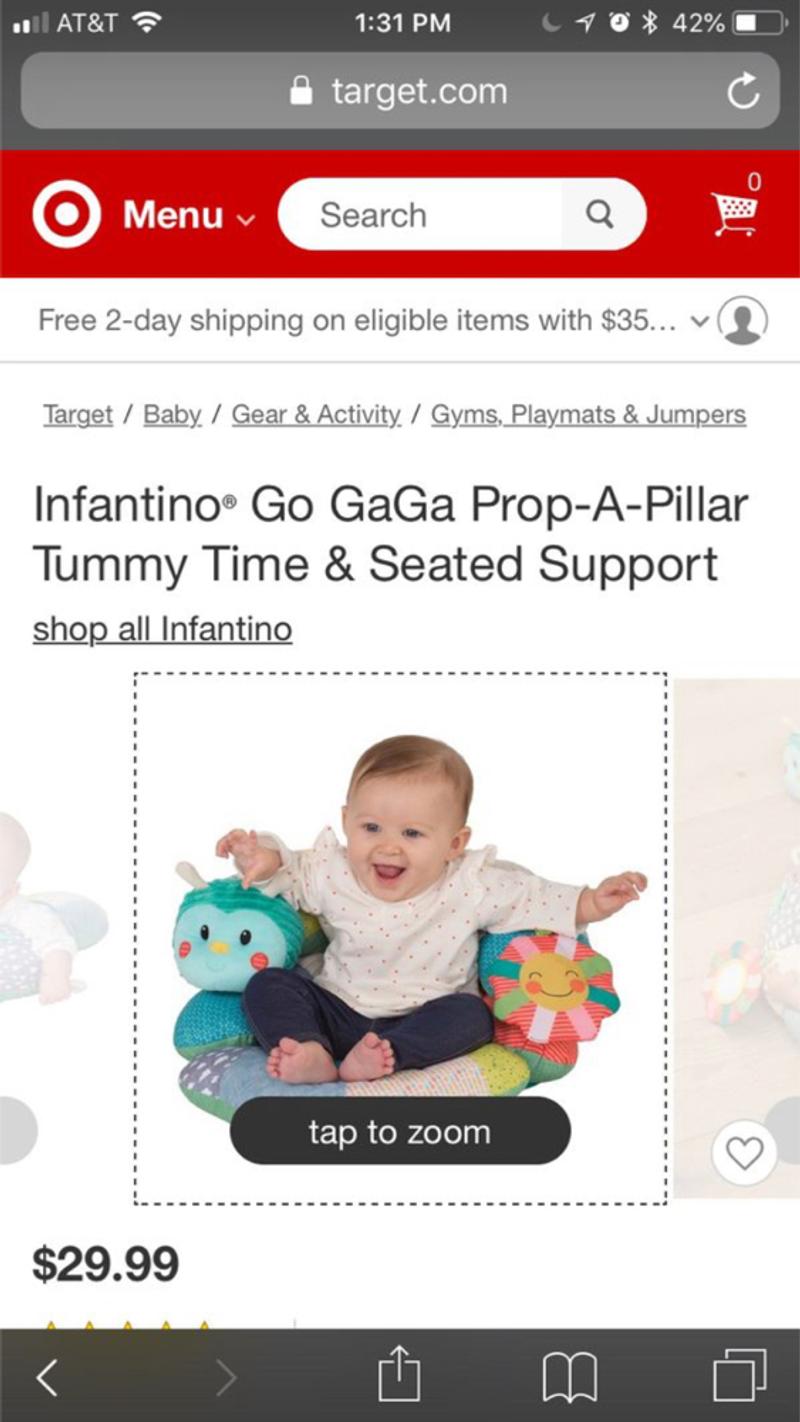Go to the Target breadcrumb link

[x=77, y=414]
